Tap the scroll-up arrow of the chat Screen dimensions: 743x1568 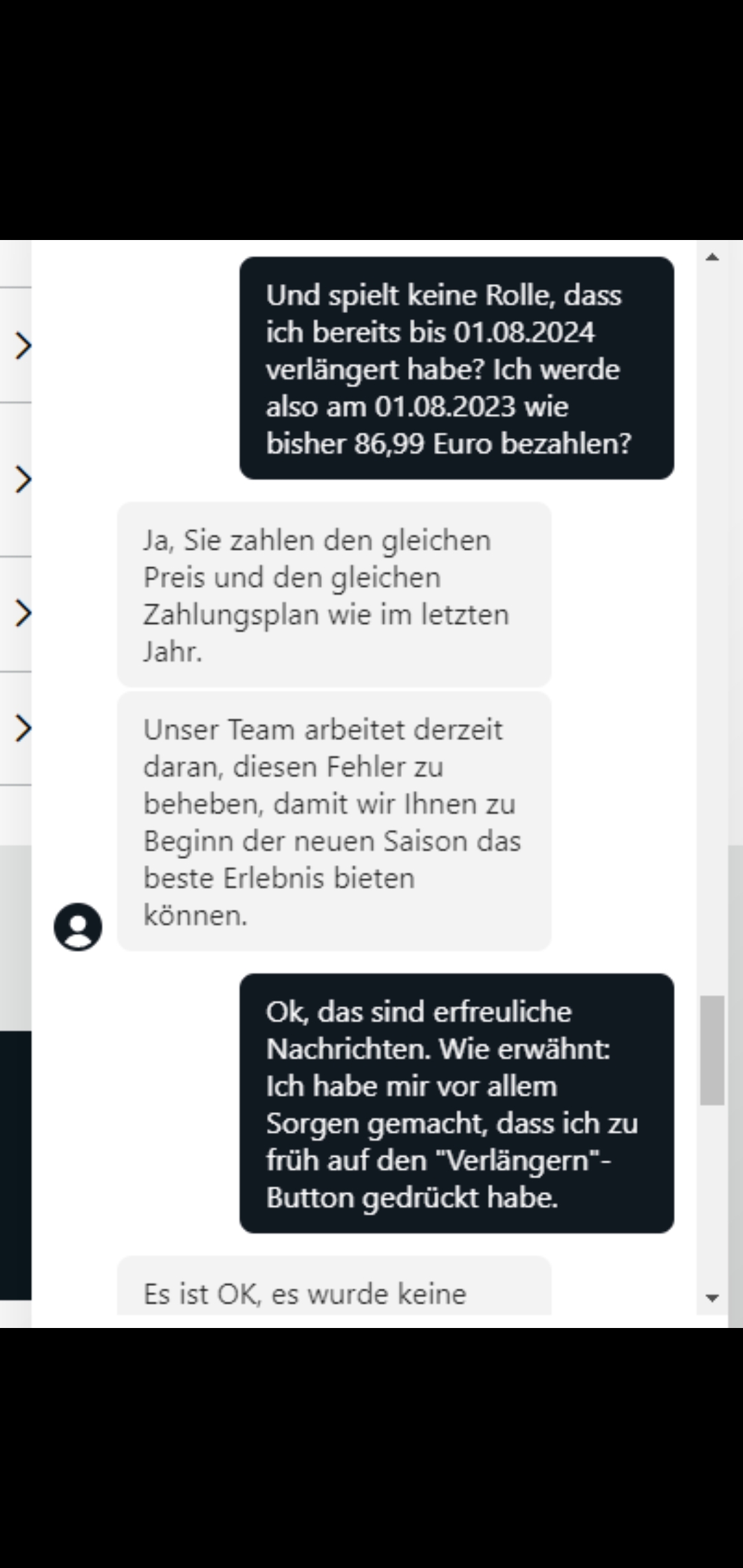712,257
